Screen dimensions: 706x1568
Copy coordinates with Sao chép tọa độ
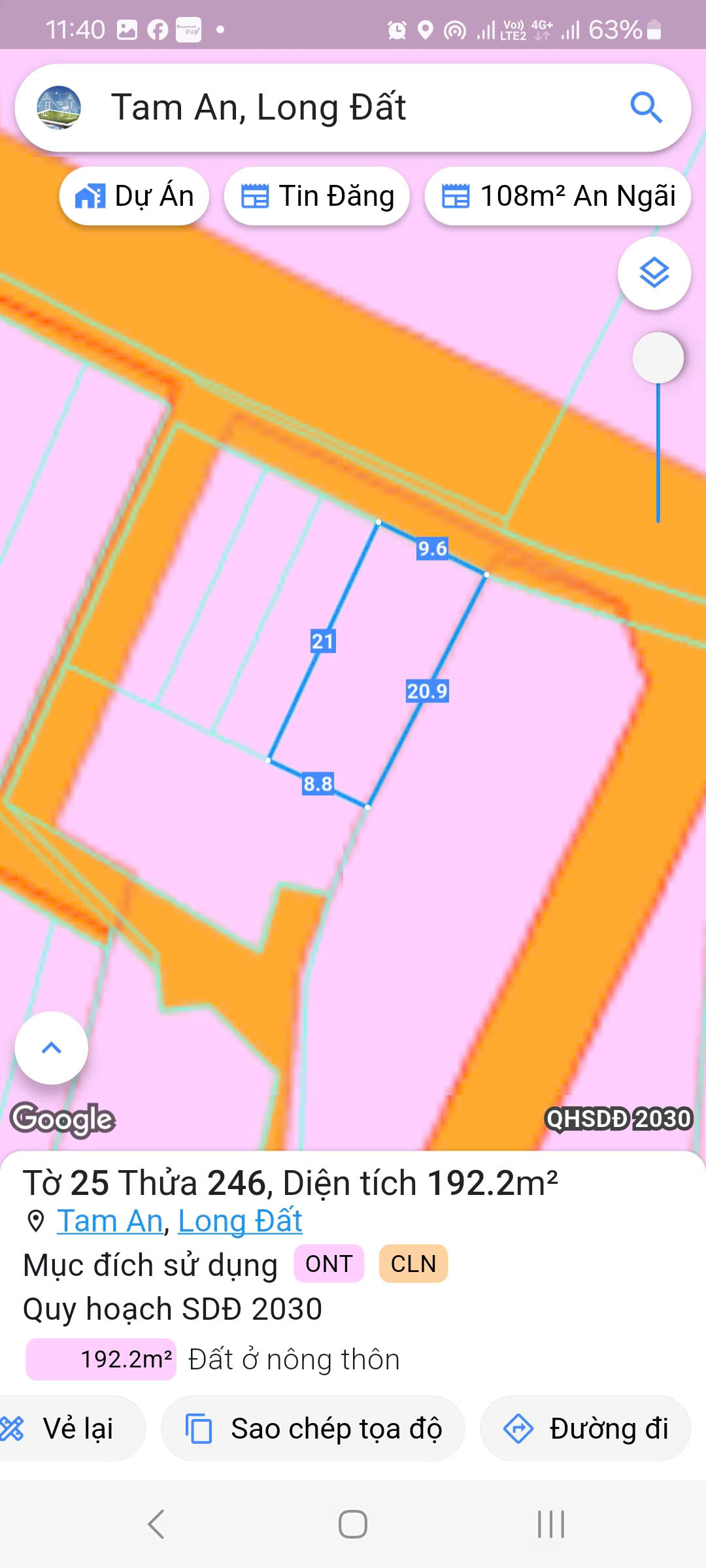click(314, 1428)
